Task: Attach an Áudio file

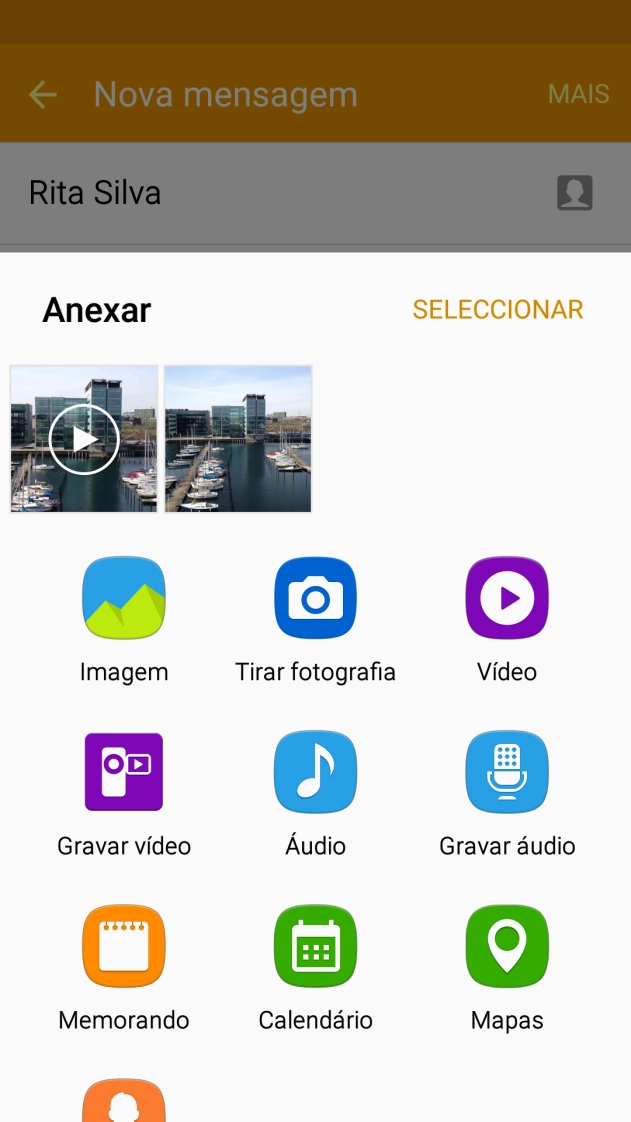Action: pyautogui.click(x=315, y=772)
